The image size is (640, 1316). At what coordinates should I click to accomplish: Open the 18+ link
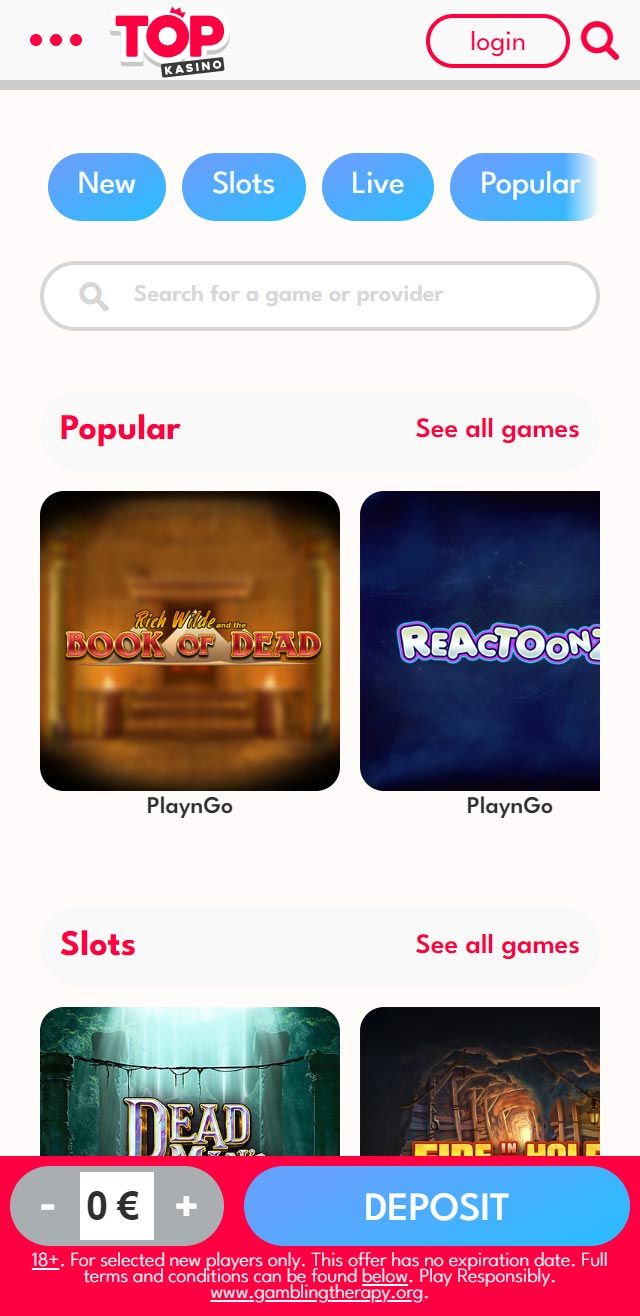pos(45,1260)
